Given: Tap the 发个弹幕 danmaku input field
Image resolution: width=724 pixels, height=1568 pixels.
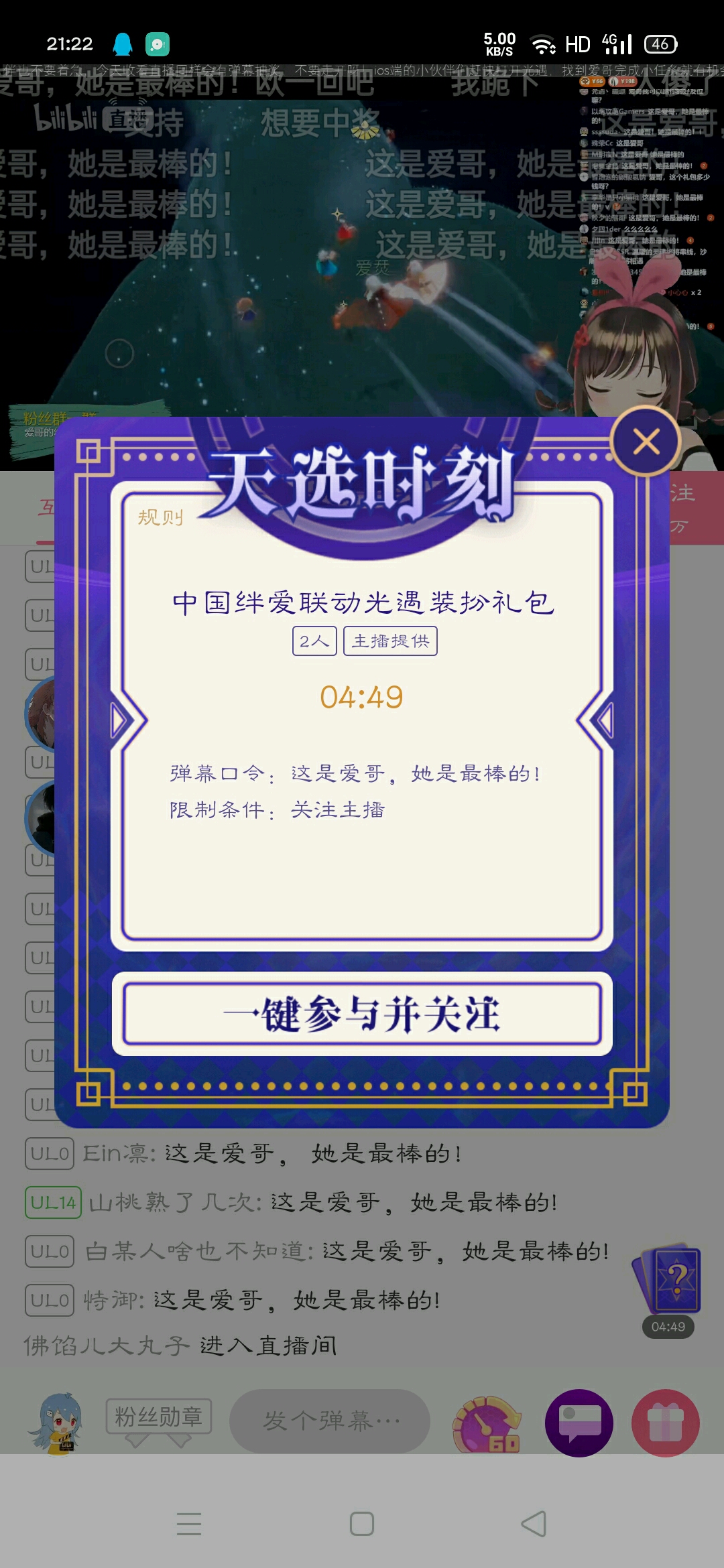Looking at the screenshot, I should coord(330,1420).
